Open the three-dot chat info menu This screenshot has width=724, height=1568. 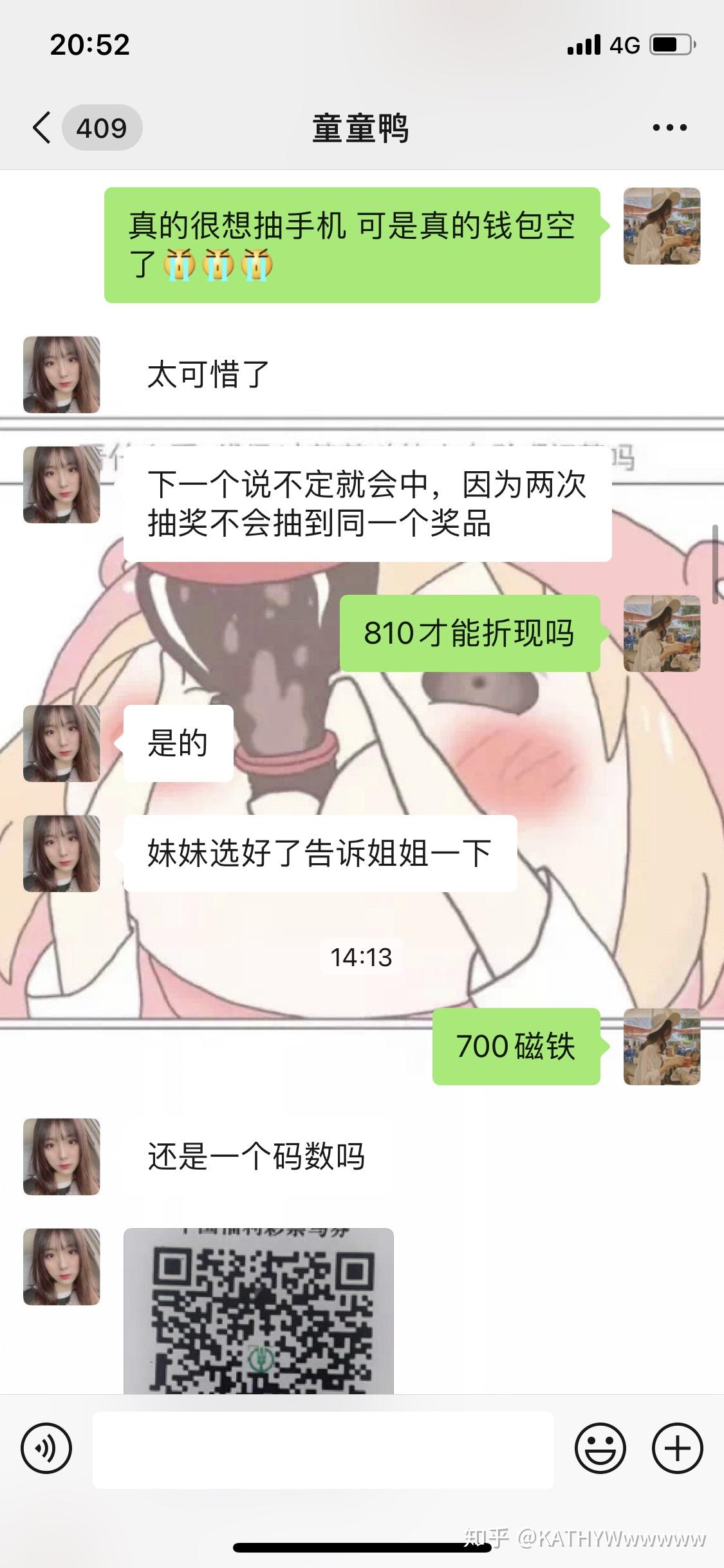(669, 127)
